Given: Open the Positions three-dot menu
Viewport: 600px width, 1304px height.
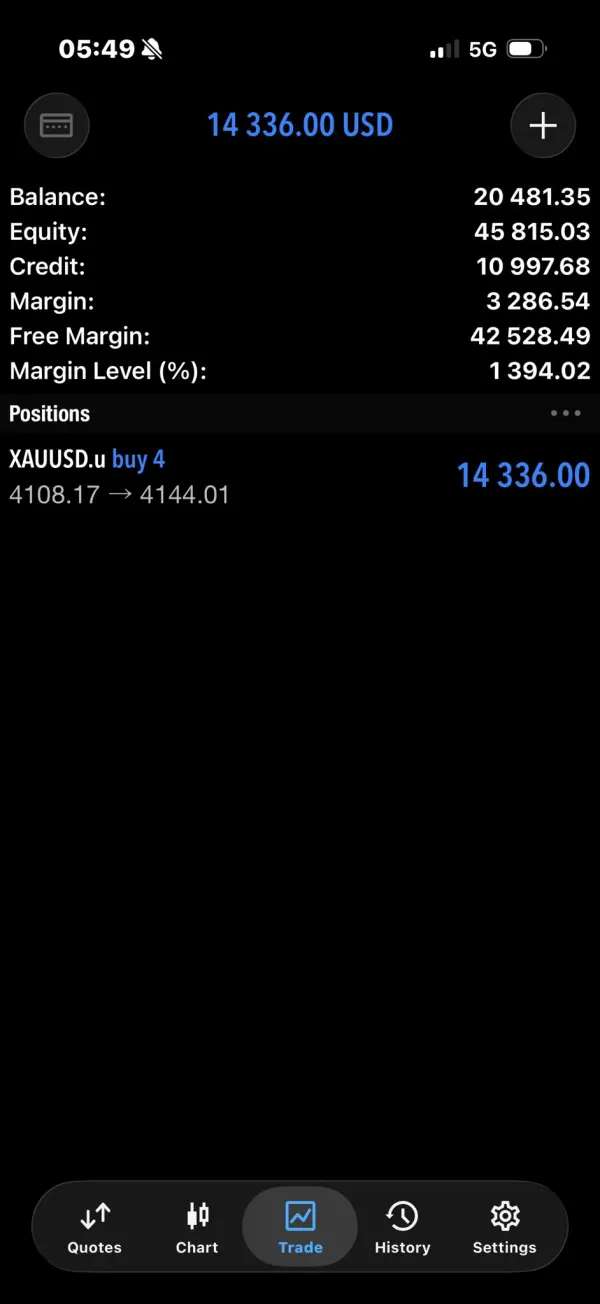Looking at the screenshot, I should tap(566, 413).
